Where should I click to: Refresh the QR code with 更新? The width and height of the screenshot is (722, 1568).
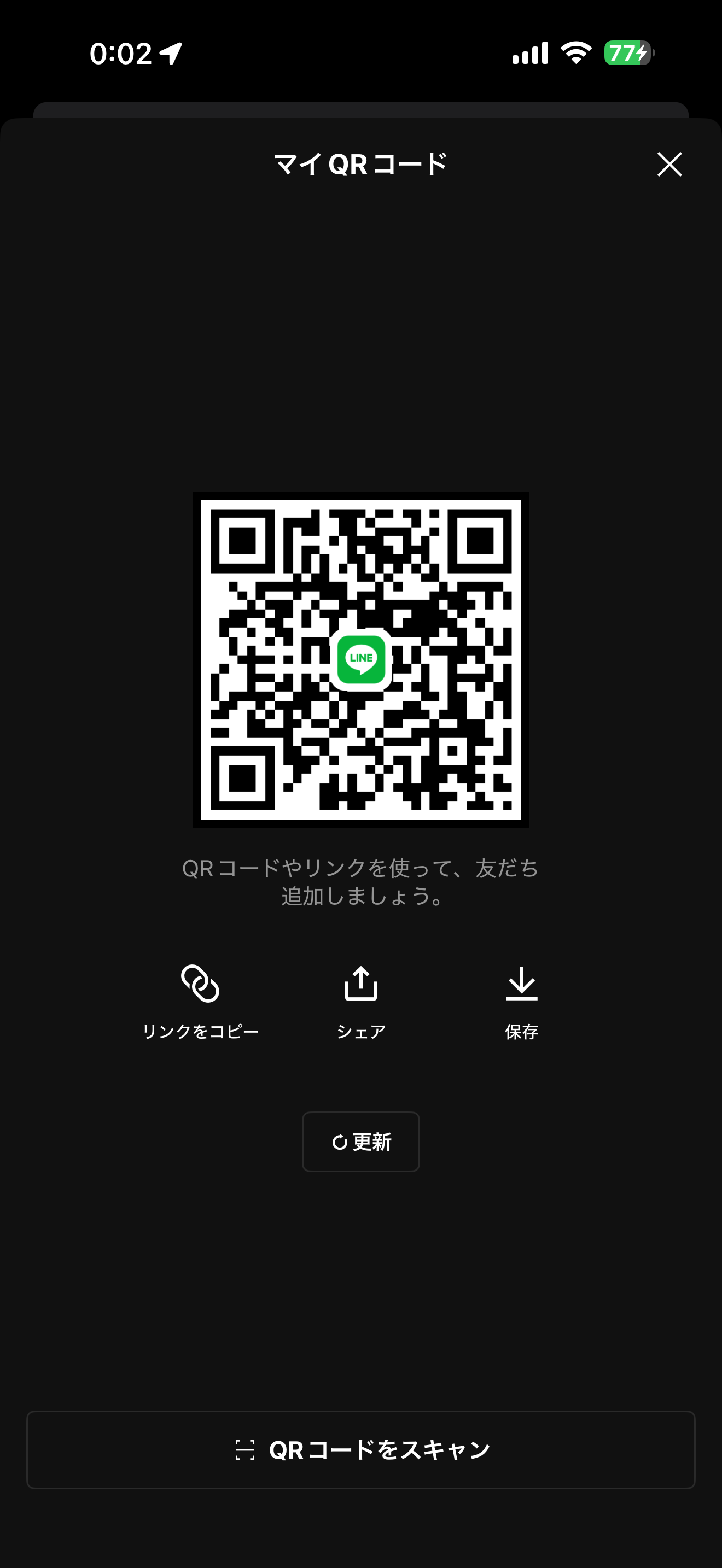pyautogui.click(x=361, y=1142)
